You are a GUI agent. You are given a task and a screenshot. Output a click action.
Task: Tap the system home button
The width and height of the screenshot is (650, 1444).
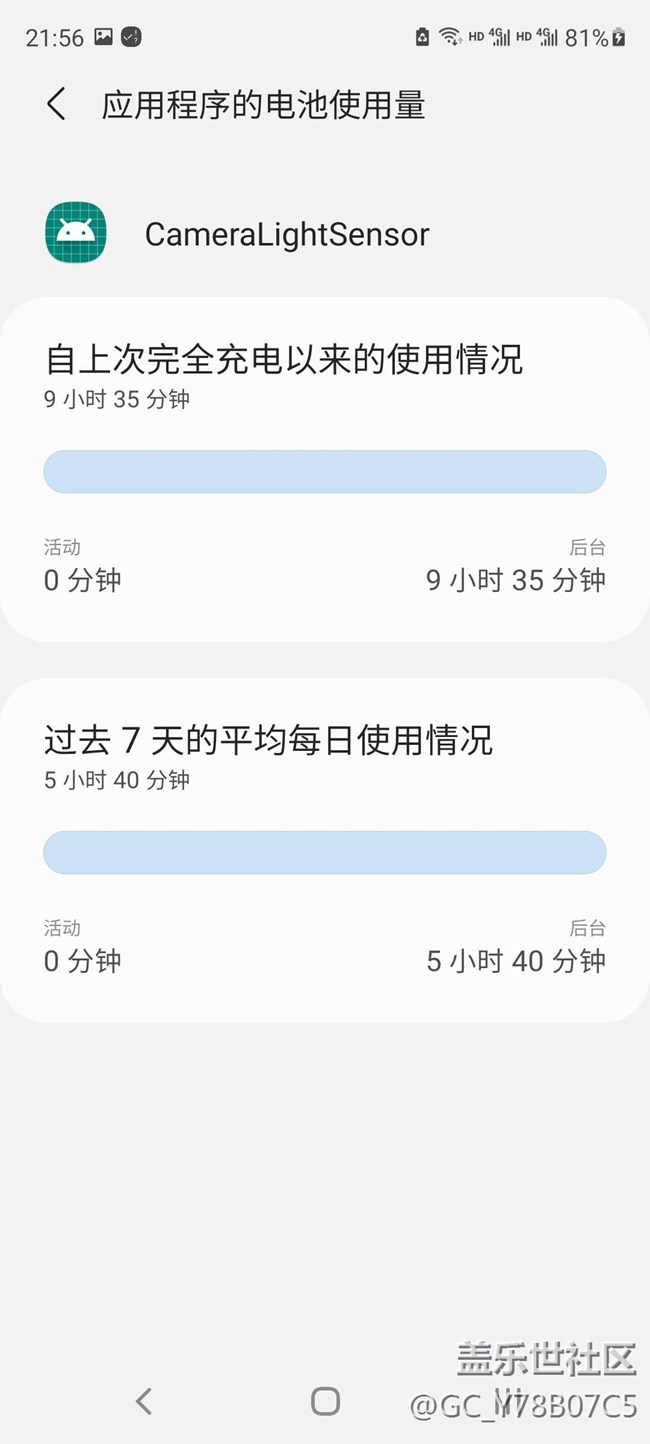(x=325, y=1401)
